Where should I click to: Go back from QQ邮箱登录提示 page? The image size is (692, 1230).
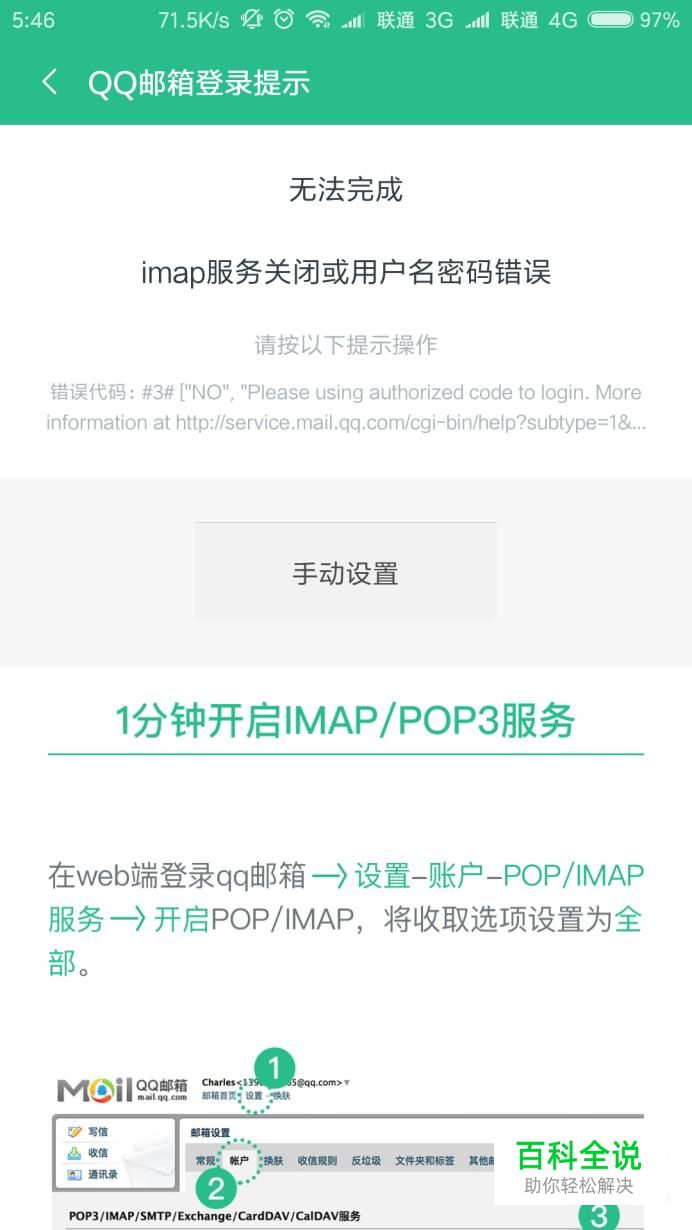50,82
